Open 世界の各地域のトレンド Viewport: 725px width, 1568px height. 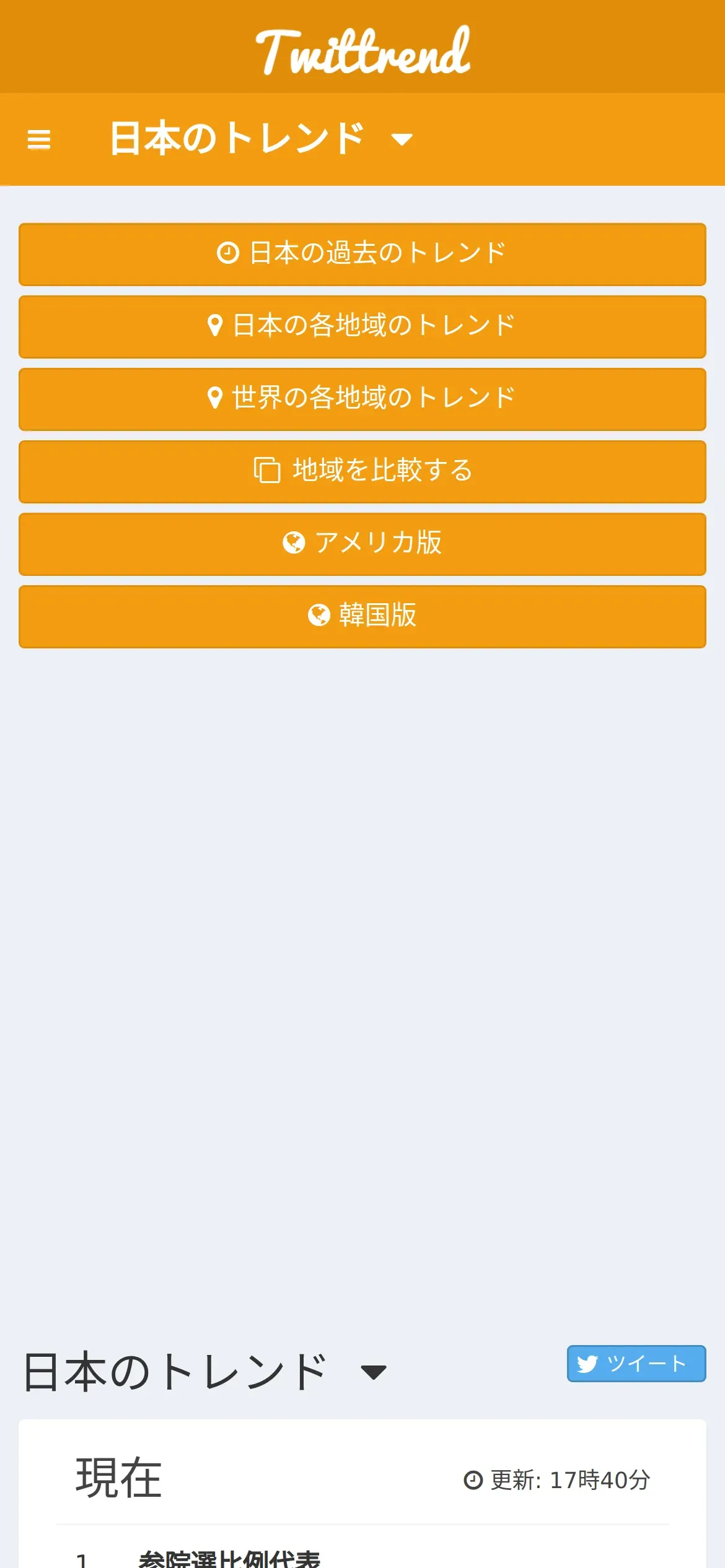362,399
